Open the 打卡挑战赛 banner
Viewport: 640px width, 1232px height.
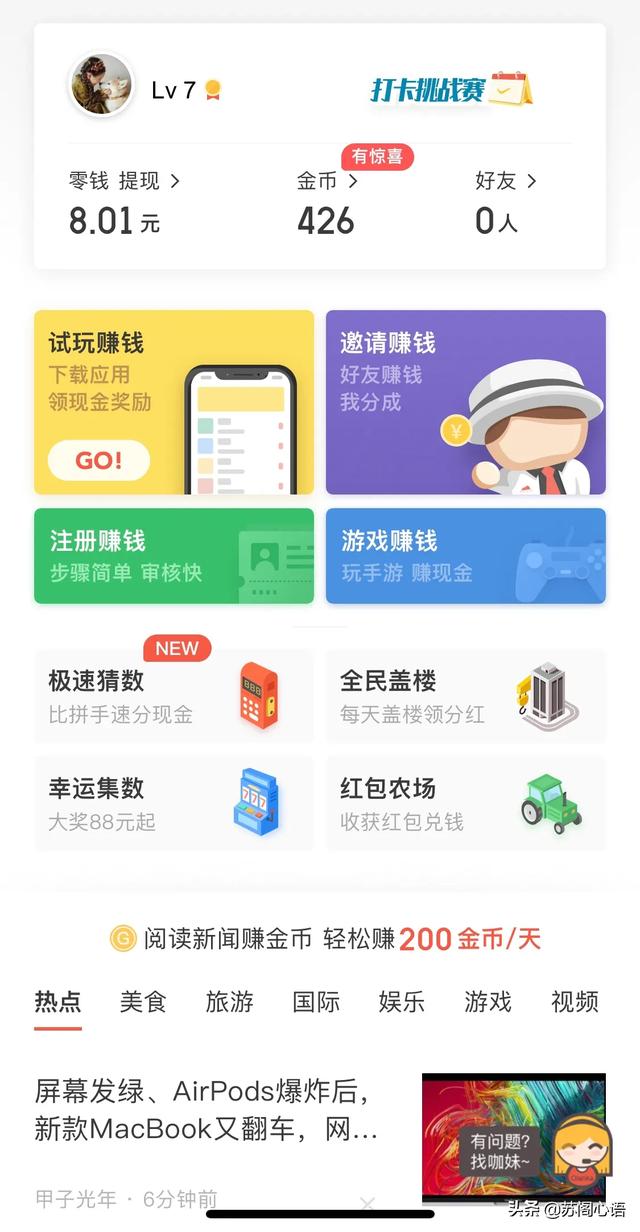coord(452,89)
